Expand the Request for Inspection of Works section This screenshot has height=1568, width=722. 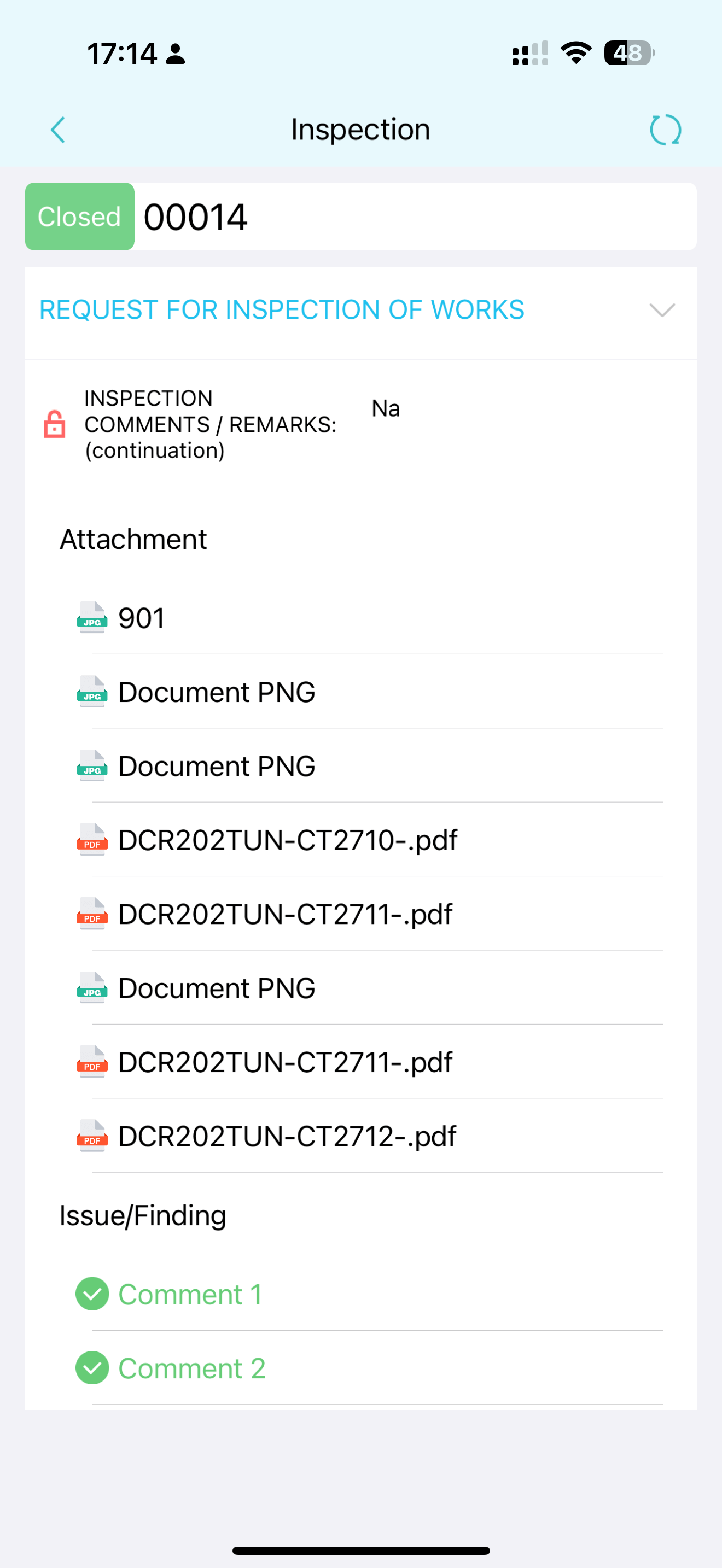(x=360, y=311)
